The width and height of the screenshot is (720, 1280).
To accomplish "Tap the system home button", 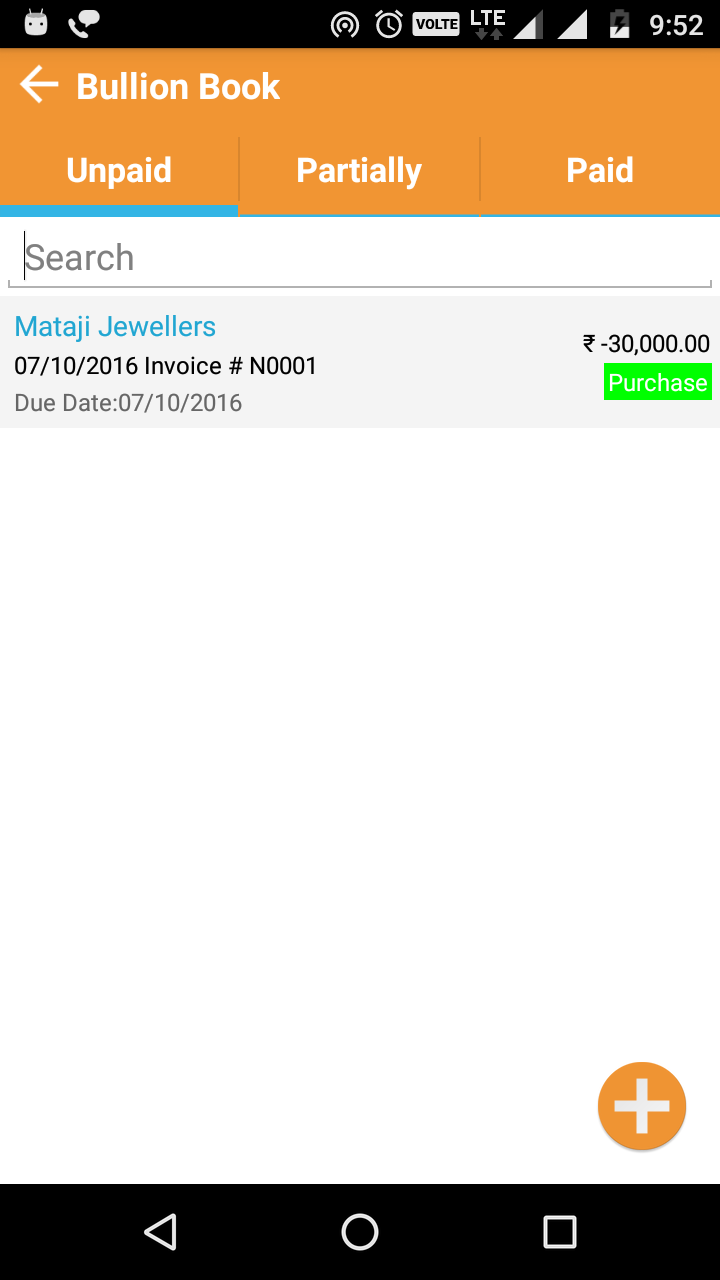I will click(x=360, y=1232).
